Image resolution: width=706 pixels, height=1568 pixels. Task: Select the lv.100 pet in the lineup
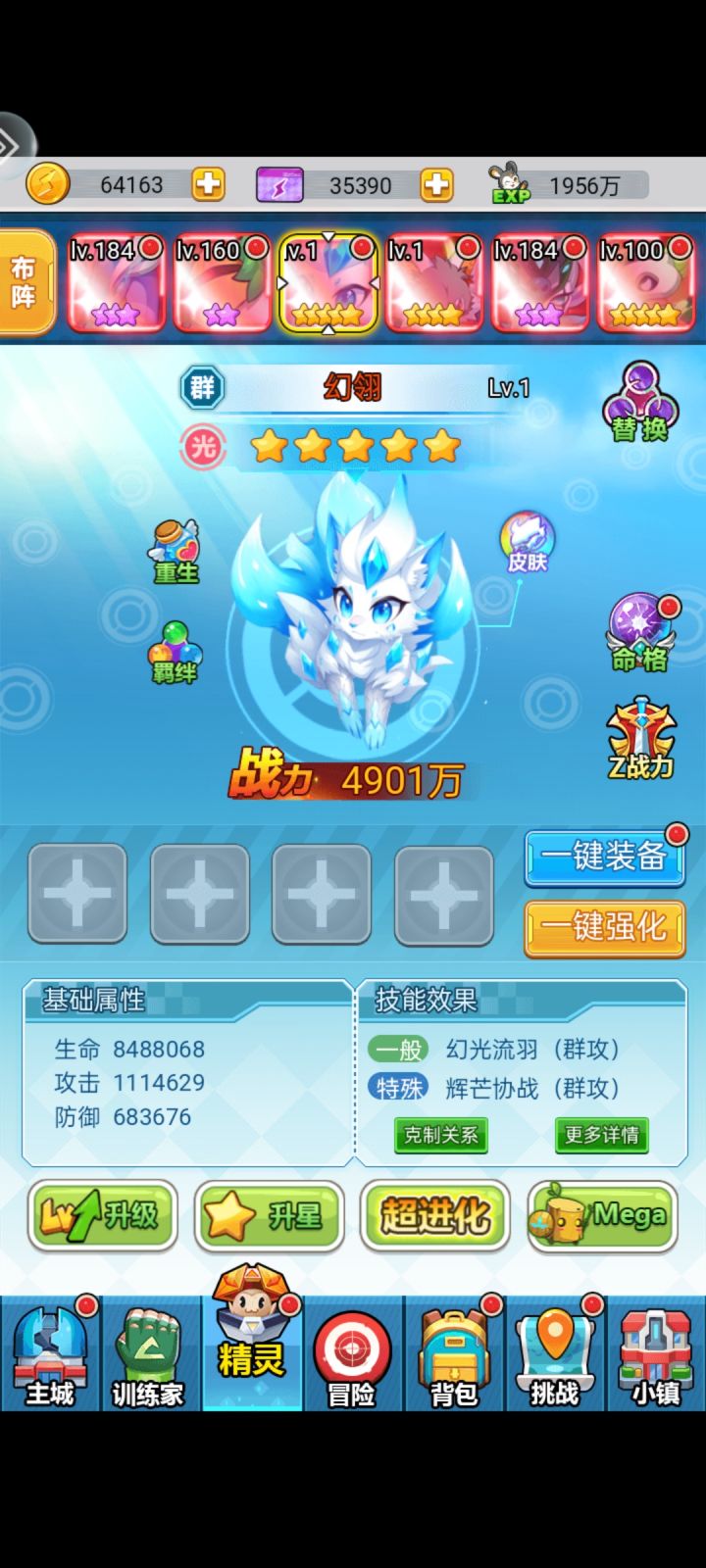[647, 284]
